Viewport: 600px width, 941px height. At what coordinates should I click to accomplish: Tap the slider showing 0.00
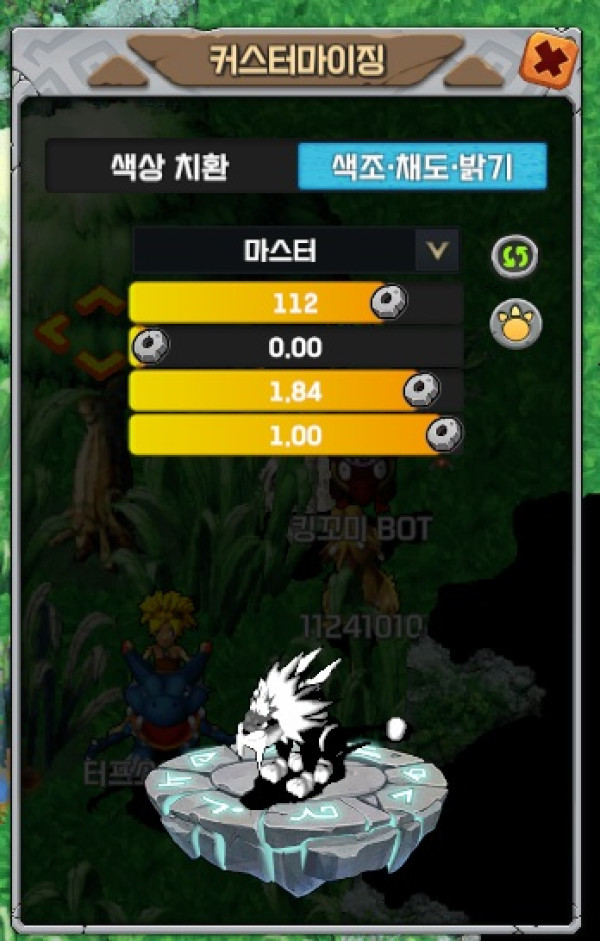tap(296, 348)
